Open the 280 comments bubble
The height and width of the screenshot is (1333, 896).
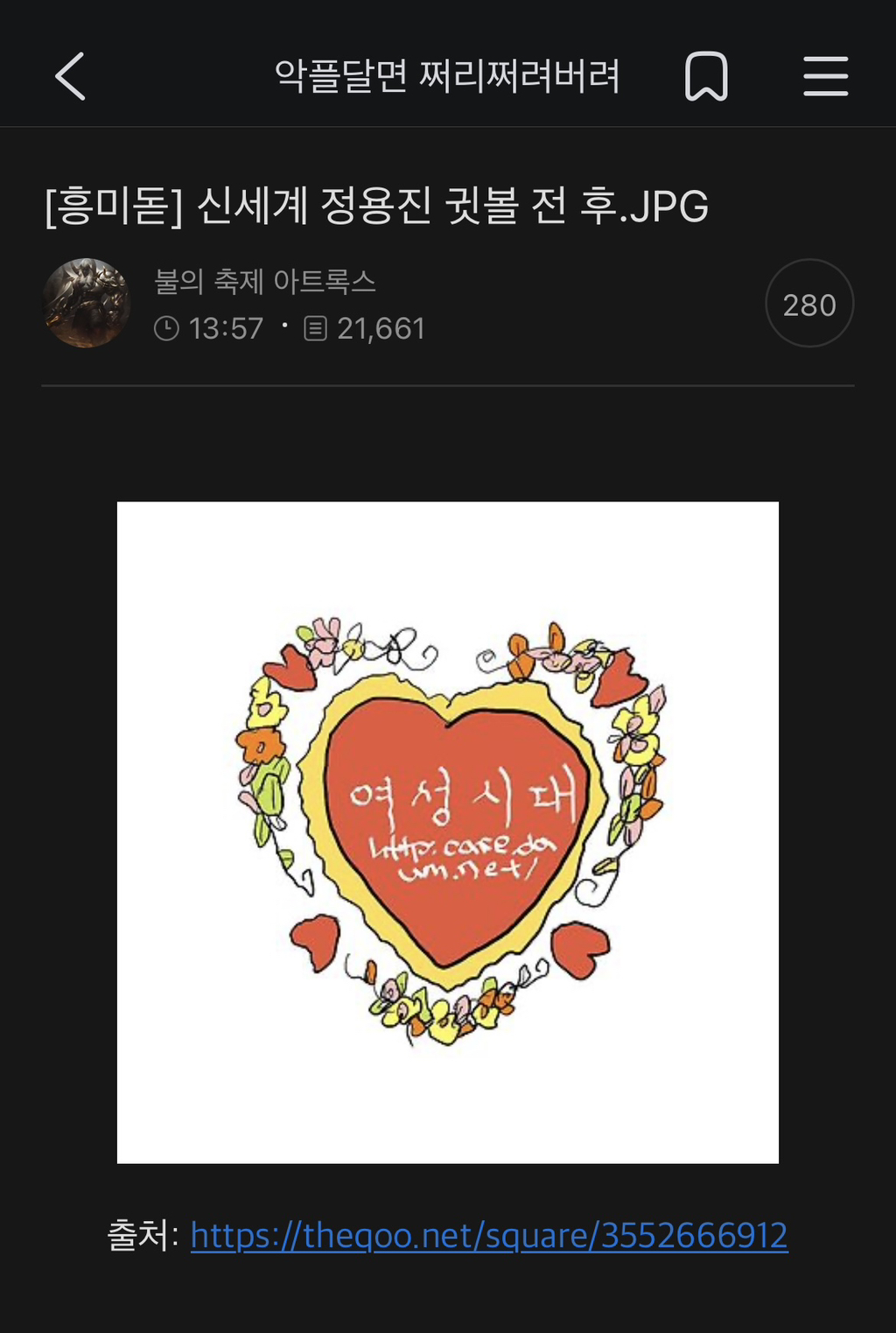(808, 304)
